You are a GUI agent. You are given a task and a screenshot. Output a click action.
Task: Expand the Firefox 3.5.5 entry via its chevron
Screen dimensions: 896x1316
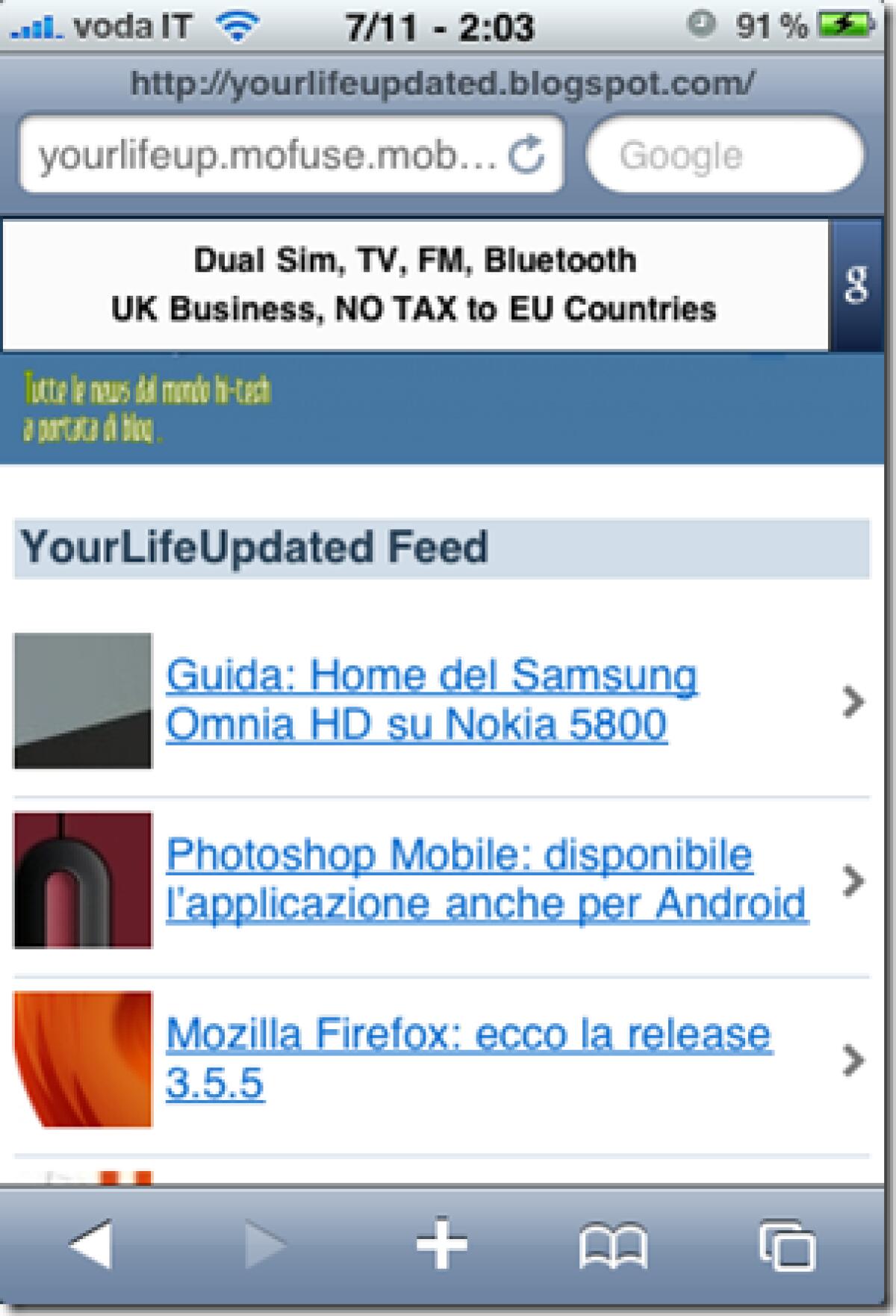851,1061
